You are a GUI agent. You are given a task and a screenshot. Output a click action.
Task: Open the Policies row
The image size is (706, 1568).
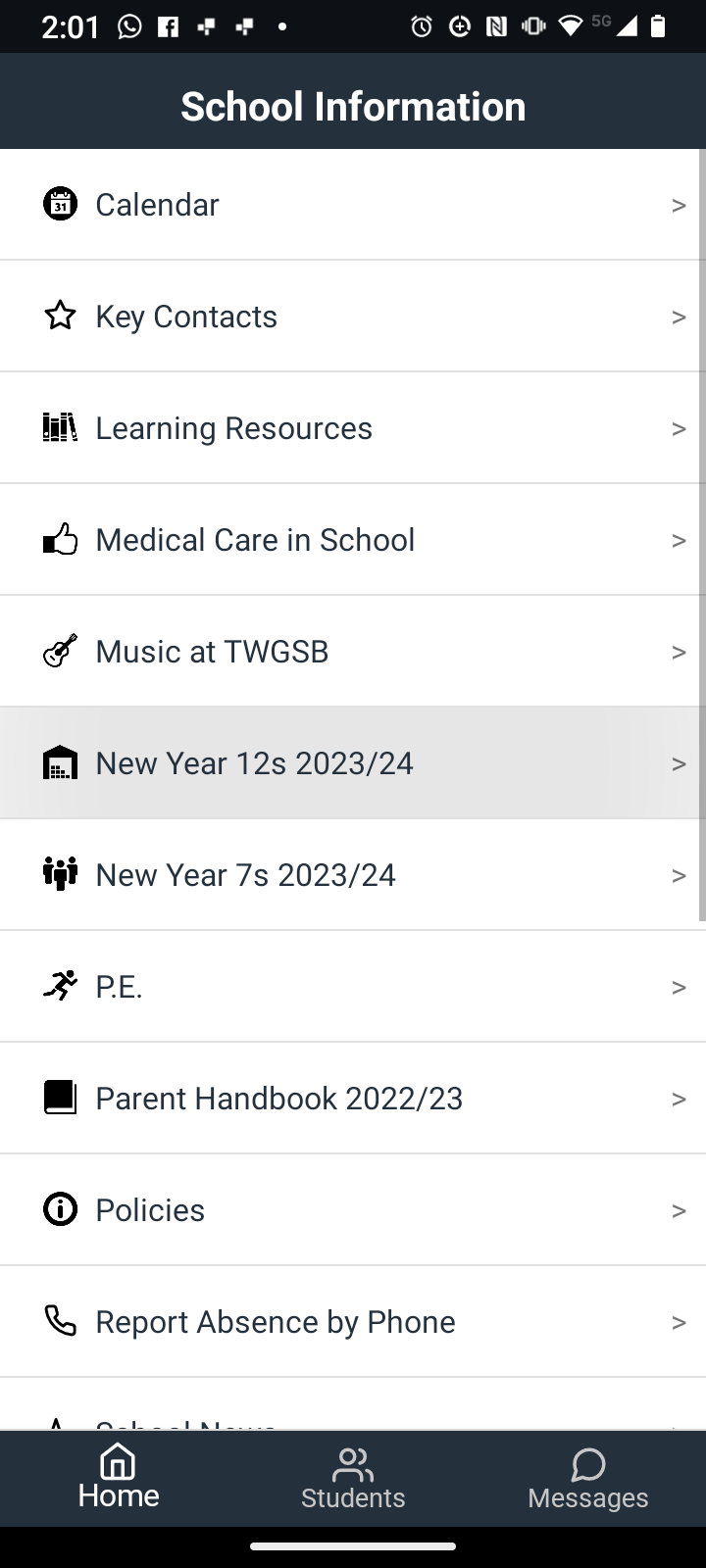tap(353, 1209)
